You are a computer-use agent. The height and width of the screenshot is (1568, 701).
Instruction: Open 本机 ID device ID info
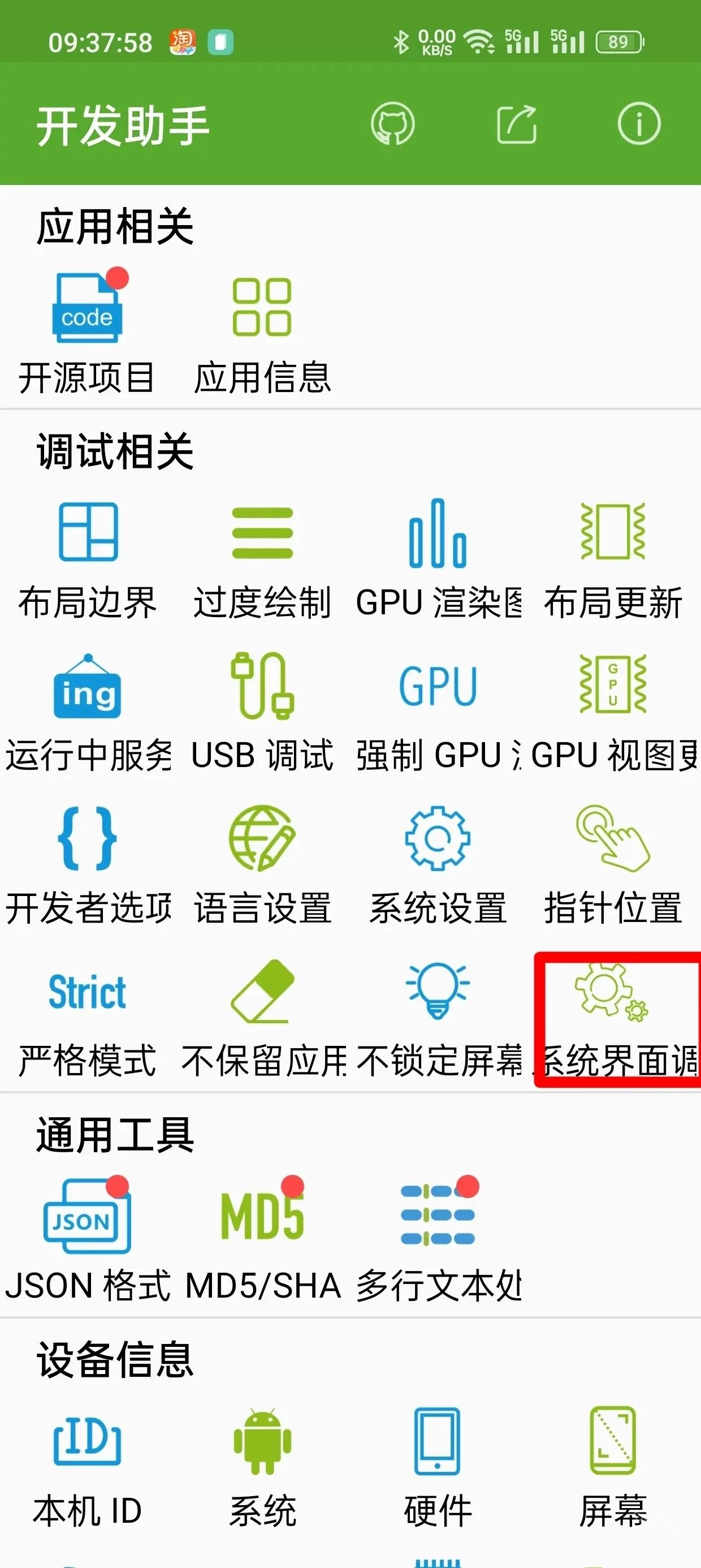pyautogui.click(x=87, y=1467)
